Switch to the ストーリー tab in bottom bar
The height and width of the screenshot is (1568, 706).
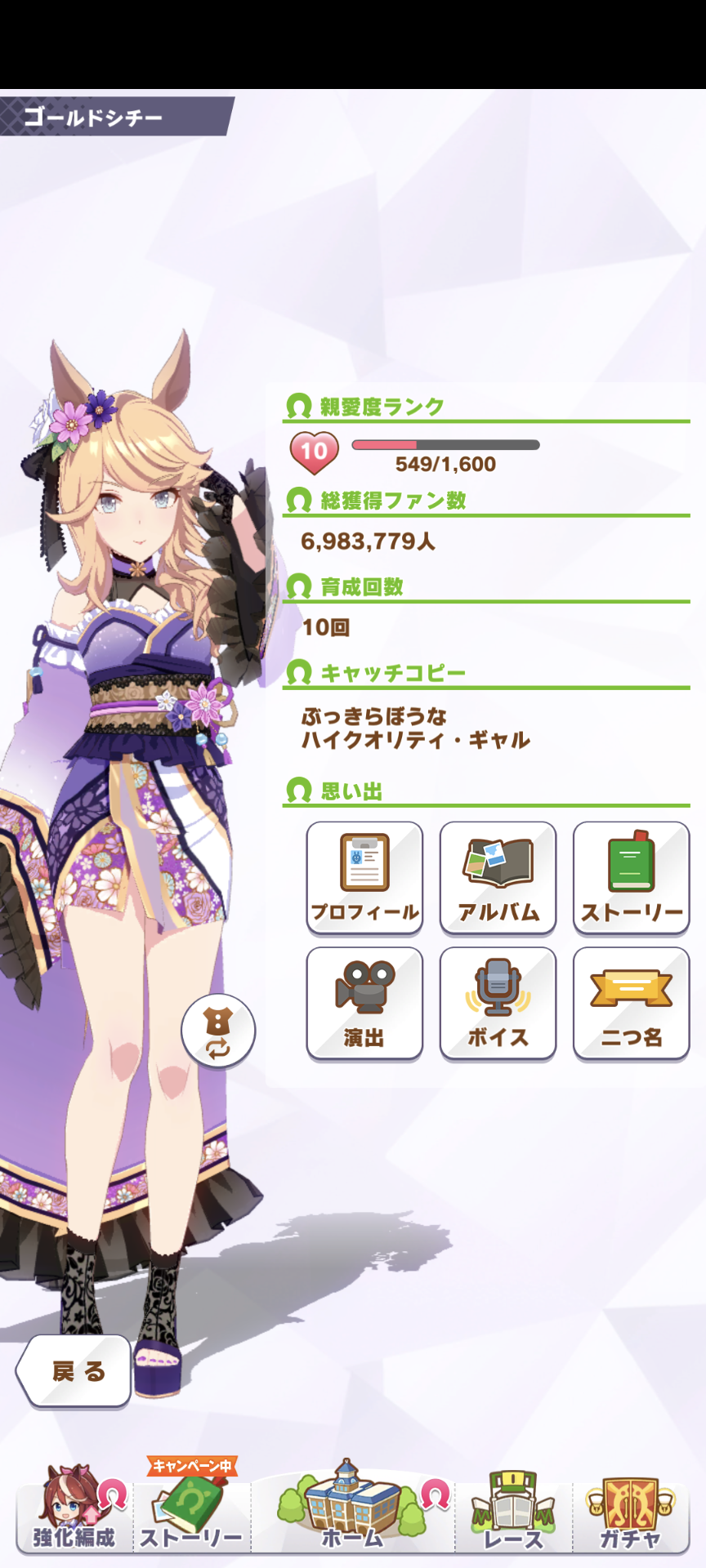191,1511
